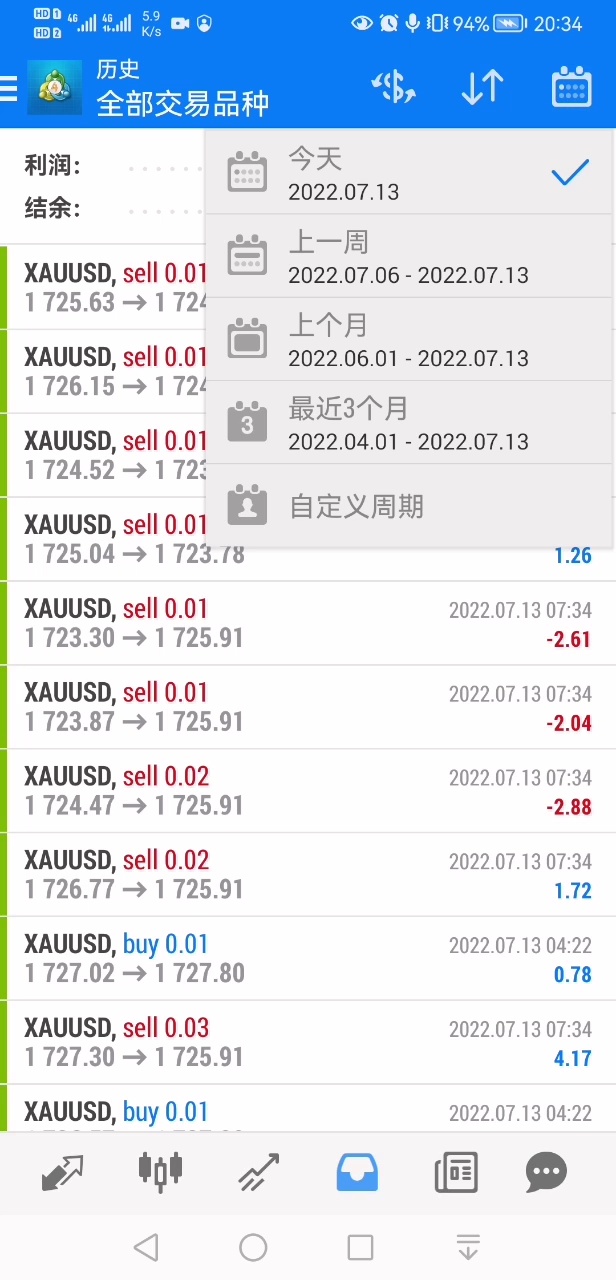The height and width of the screenshot is (1280, 616).
Task: Open the side drawer menu
Action: tap(10, 88)
